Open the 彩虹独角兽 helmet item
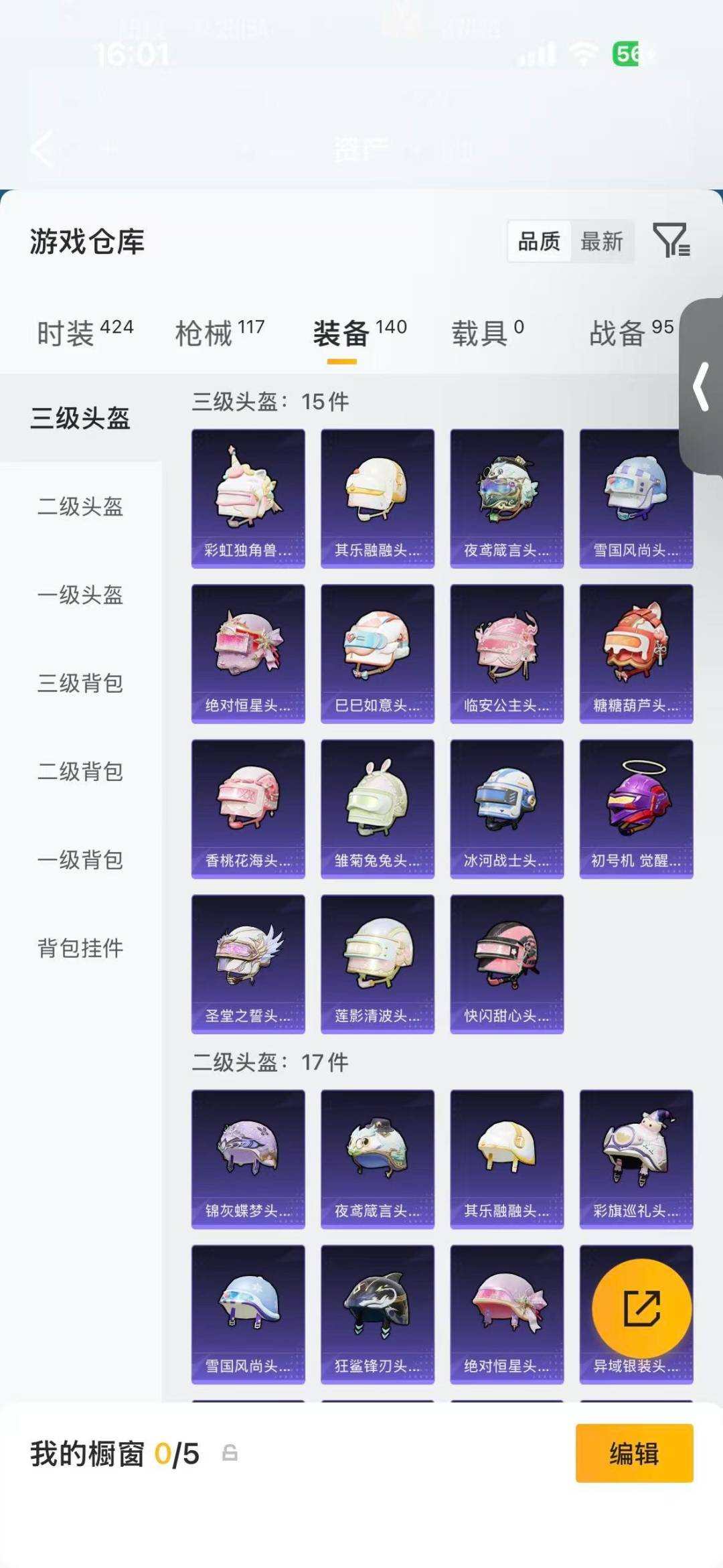Screen dimensions: 723x1568 (248, 498)
